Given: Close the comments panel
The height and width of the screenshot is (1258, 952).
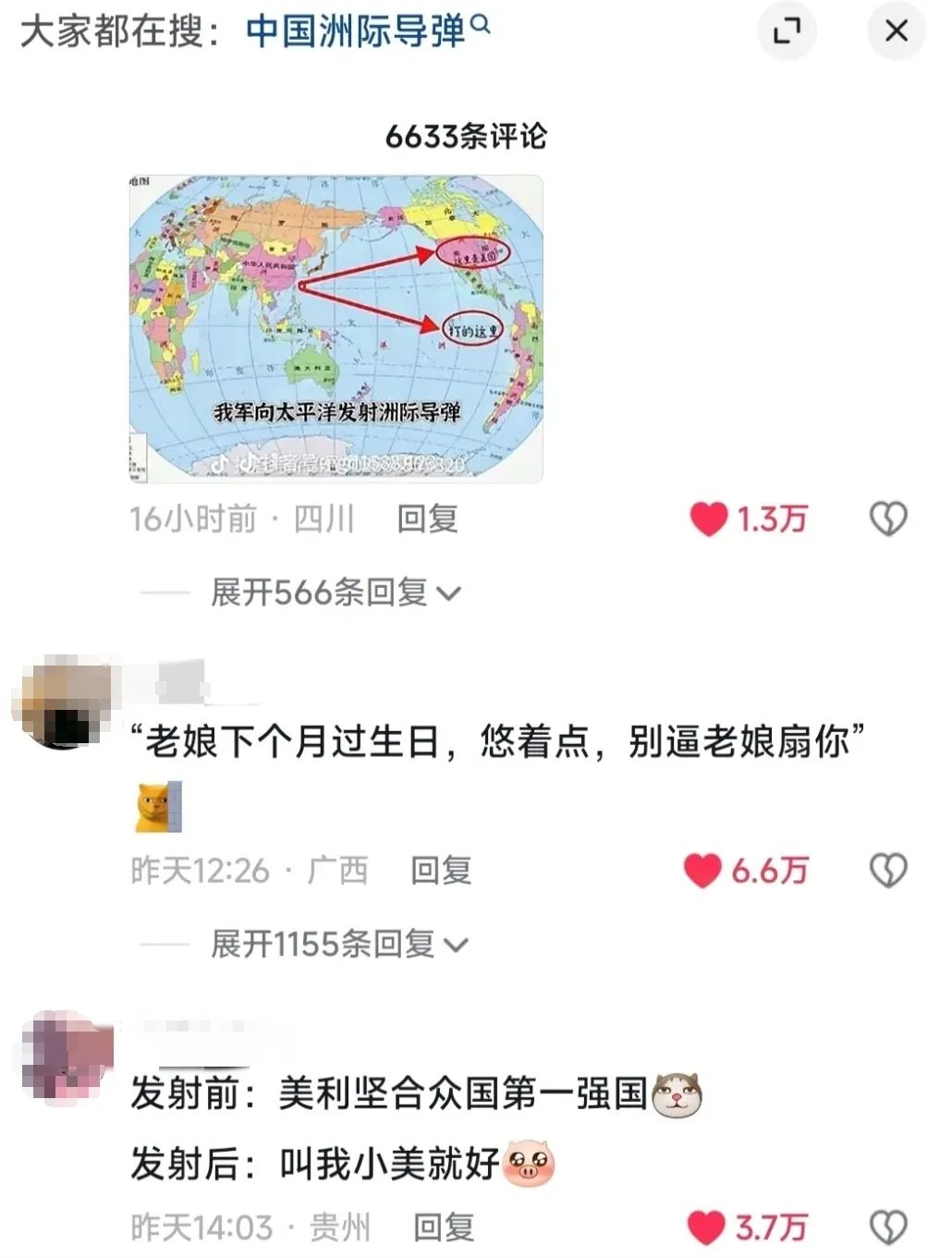Looking at the screenshot, I should 896,31.
